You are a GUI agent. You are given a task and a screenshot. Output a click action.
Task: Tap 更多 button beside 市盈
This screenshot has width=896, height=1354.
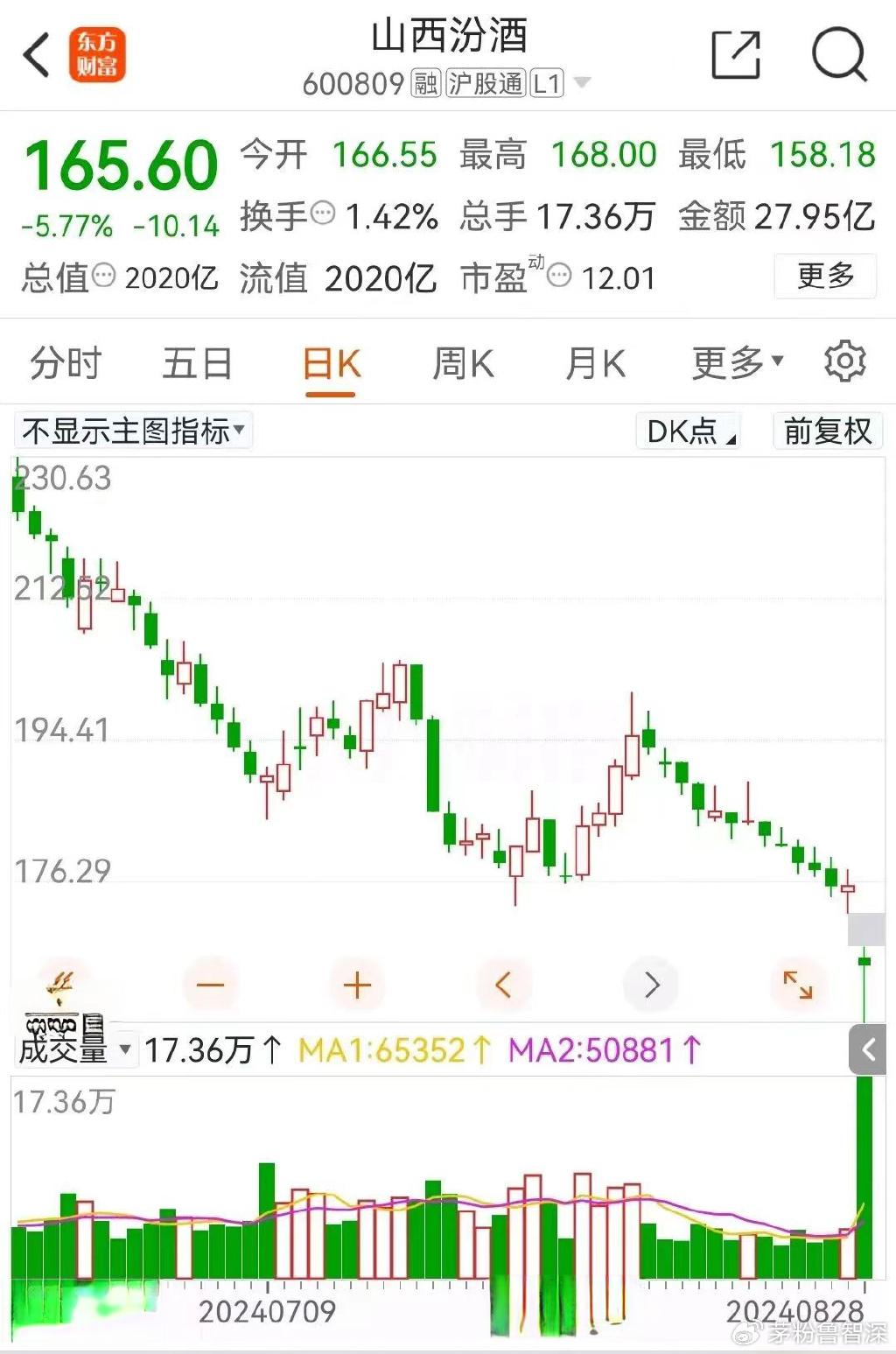click(824, 277)
